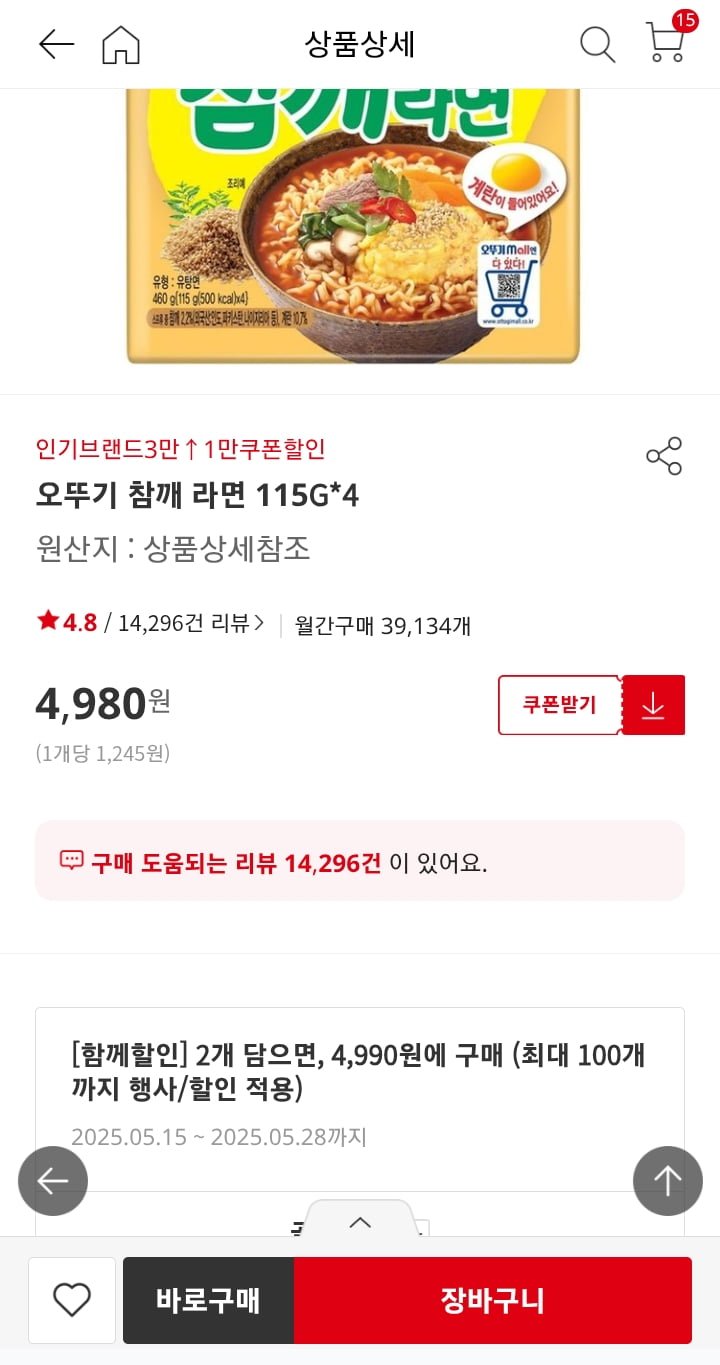
Task: Tap 바로구매 to buy now
Action: click(208, 1300)
